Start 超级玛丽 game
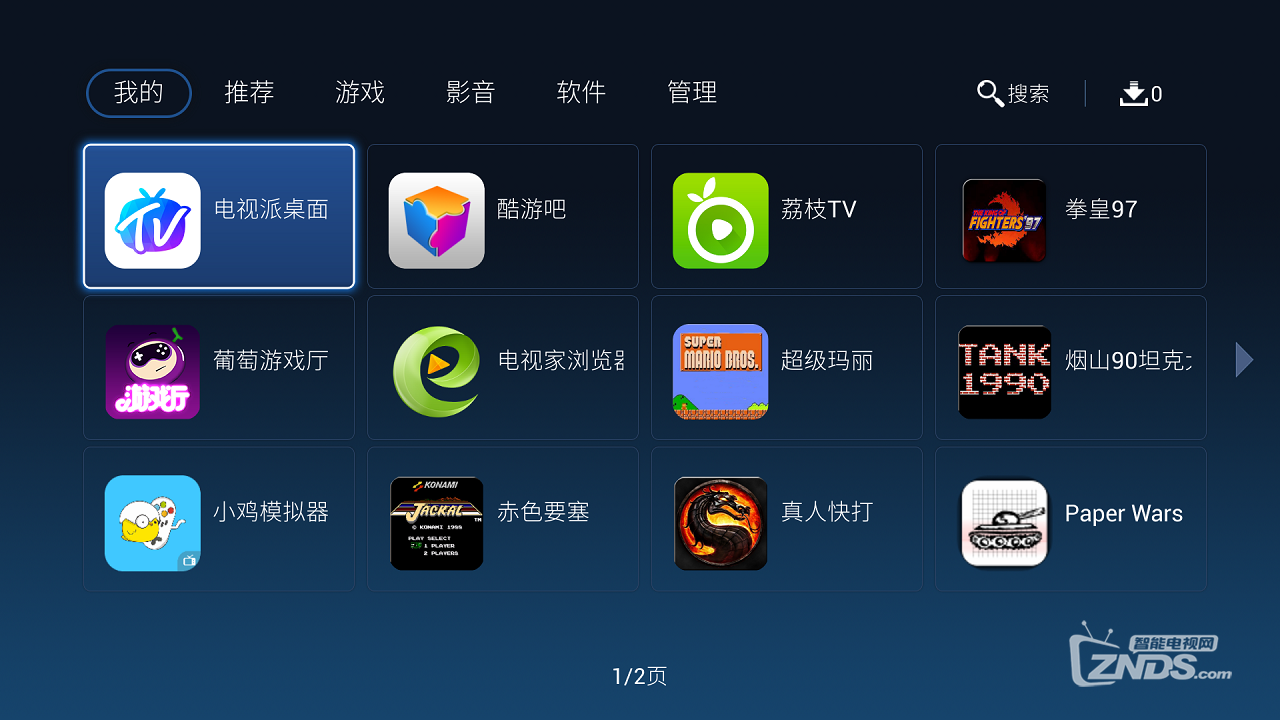1280x720 pixels. point(786,367)
